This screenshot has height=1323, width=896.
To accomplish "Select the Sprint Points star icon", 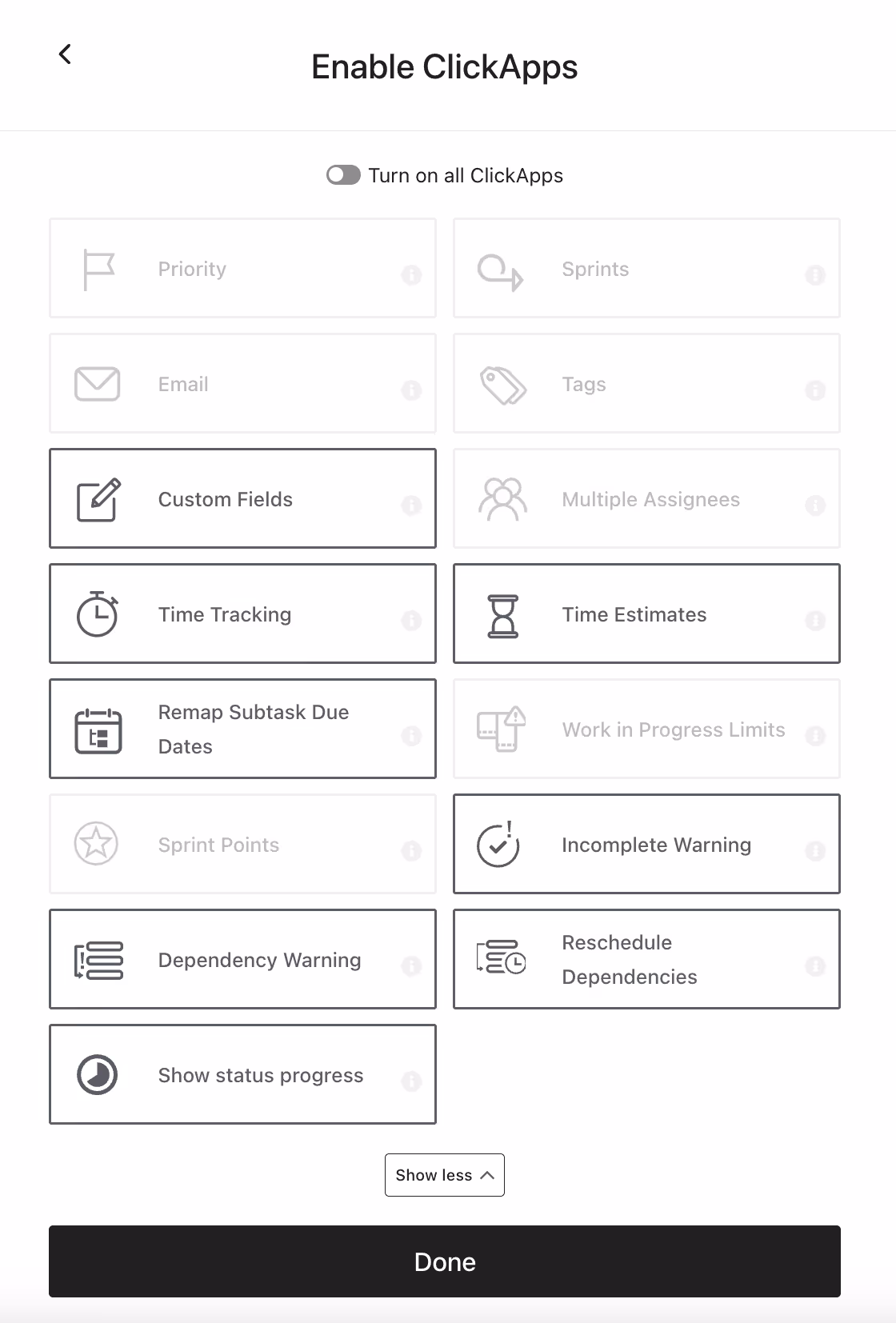I will [x=97, y=843].
